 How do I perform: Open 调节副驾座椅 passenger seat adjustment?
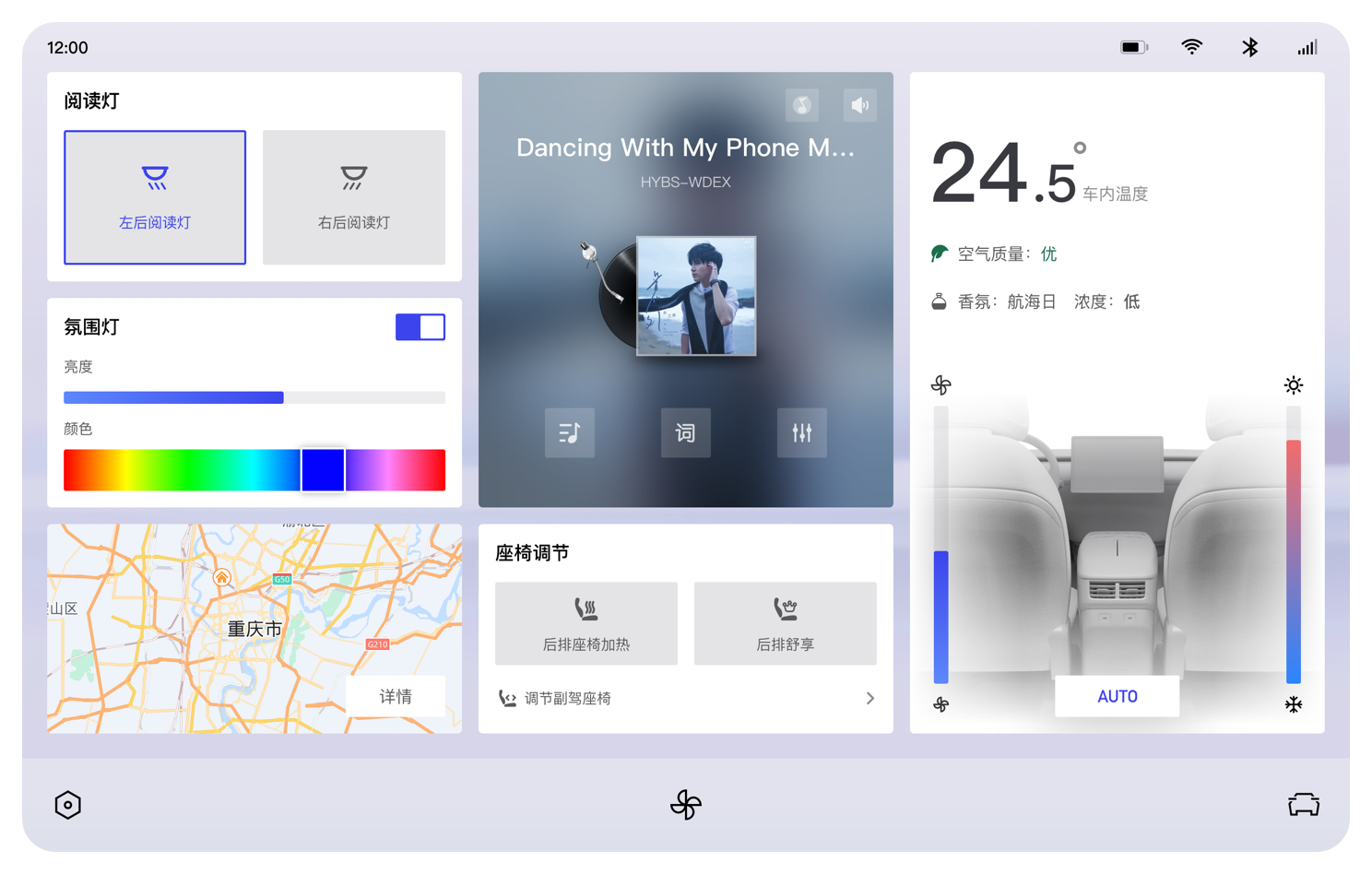686,698
